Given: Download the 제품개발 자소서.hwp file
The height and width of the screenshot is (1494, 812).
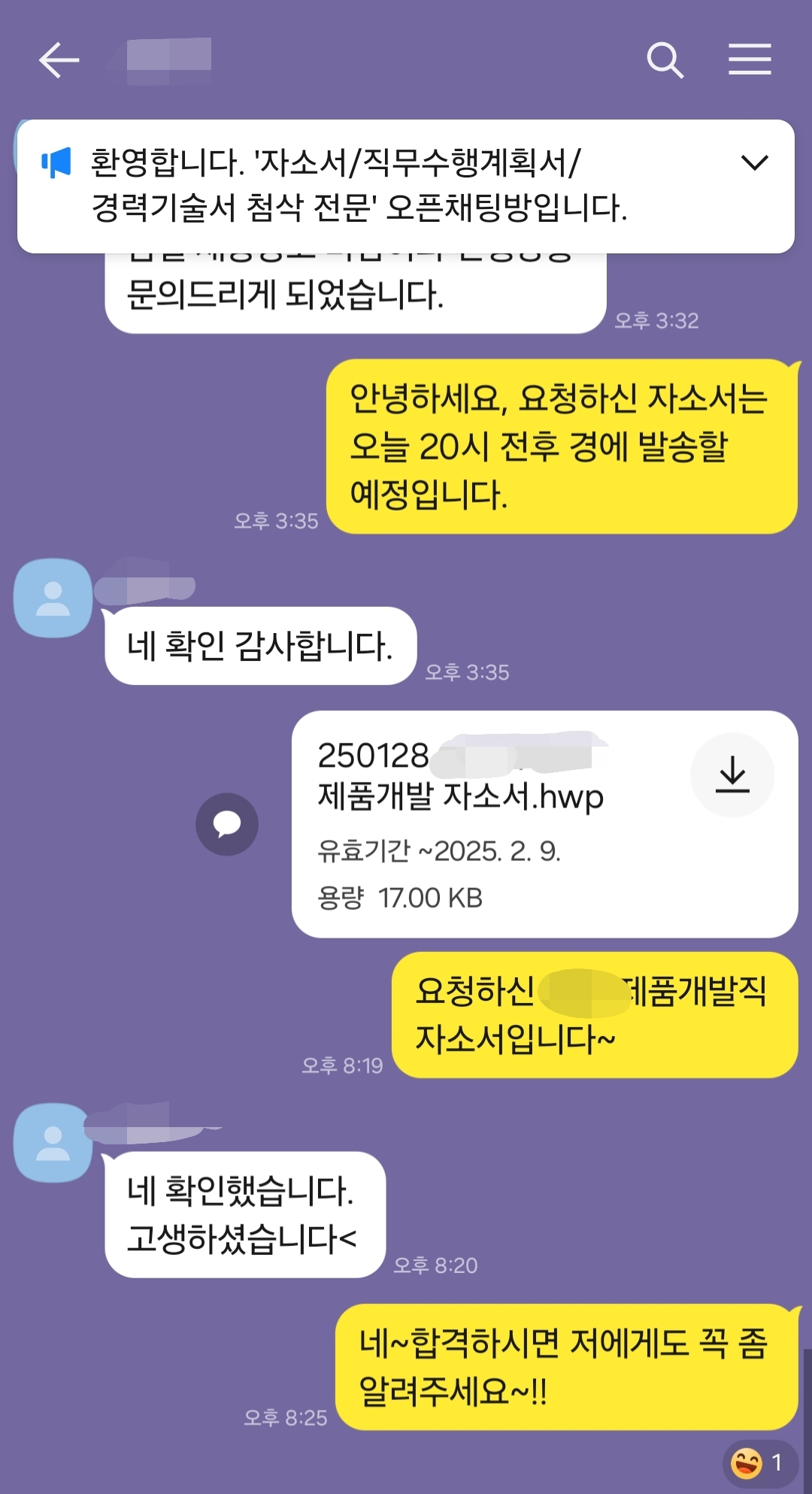Looking at the screenshot, I should point(732,774).
